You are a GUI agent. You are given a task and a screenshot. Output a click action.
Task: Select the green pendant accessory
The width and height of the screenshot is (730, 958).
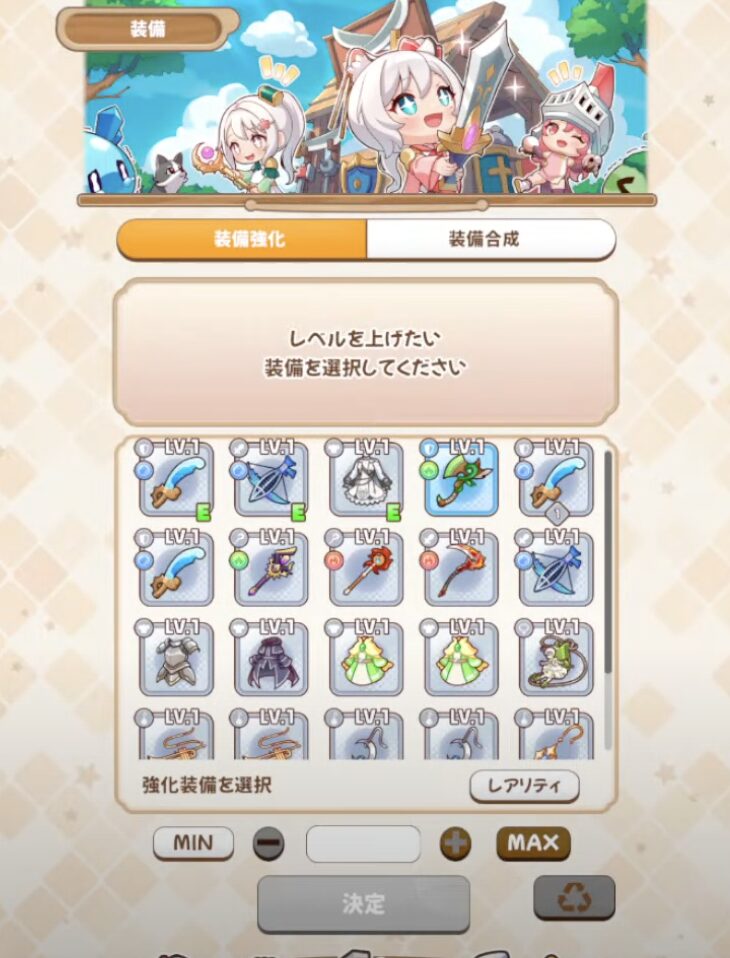555,659
